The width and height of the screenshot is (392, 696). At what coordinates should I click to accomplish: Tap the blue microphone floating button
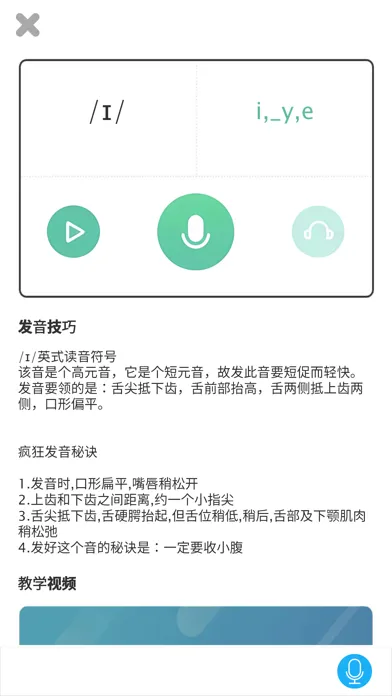tap(354, 671)
